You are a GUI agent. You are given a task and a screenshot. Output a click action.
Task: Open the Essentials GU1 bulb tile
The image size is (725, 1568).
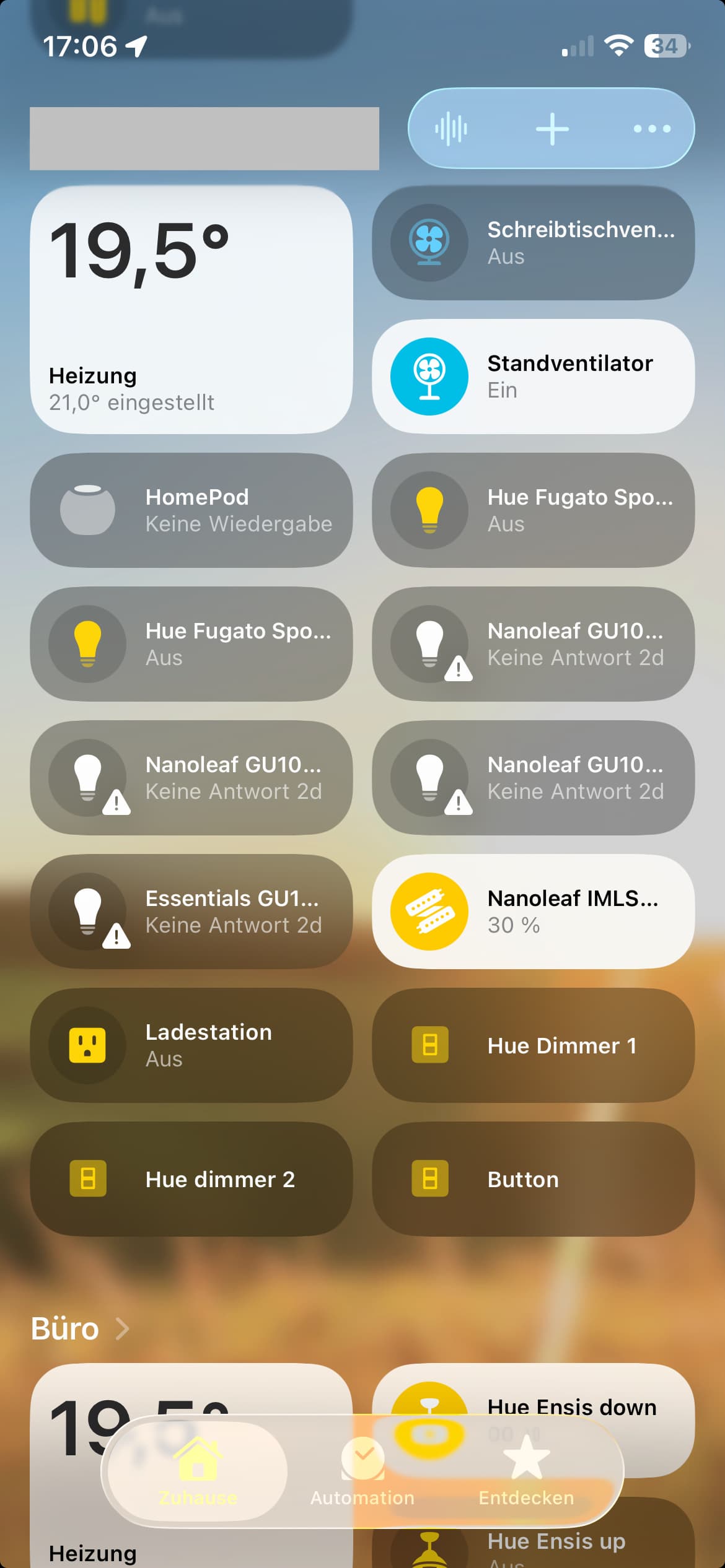191,912
